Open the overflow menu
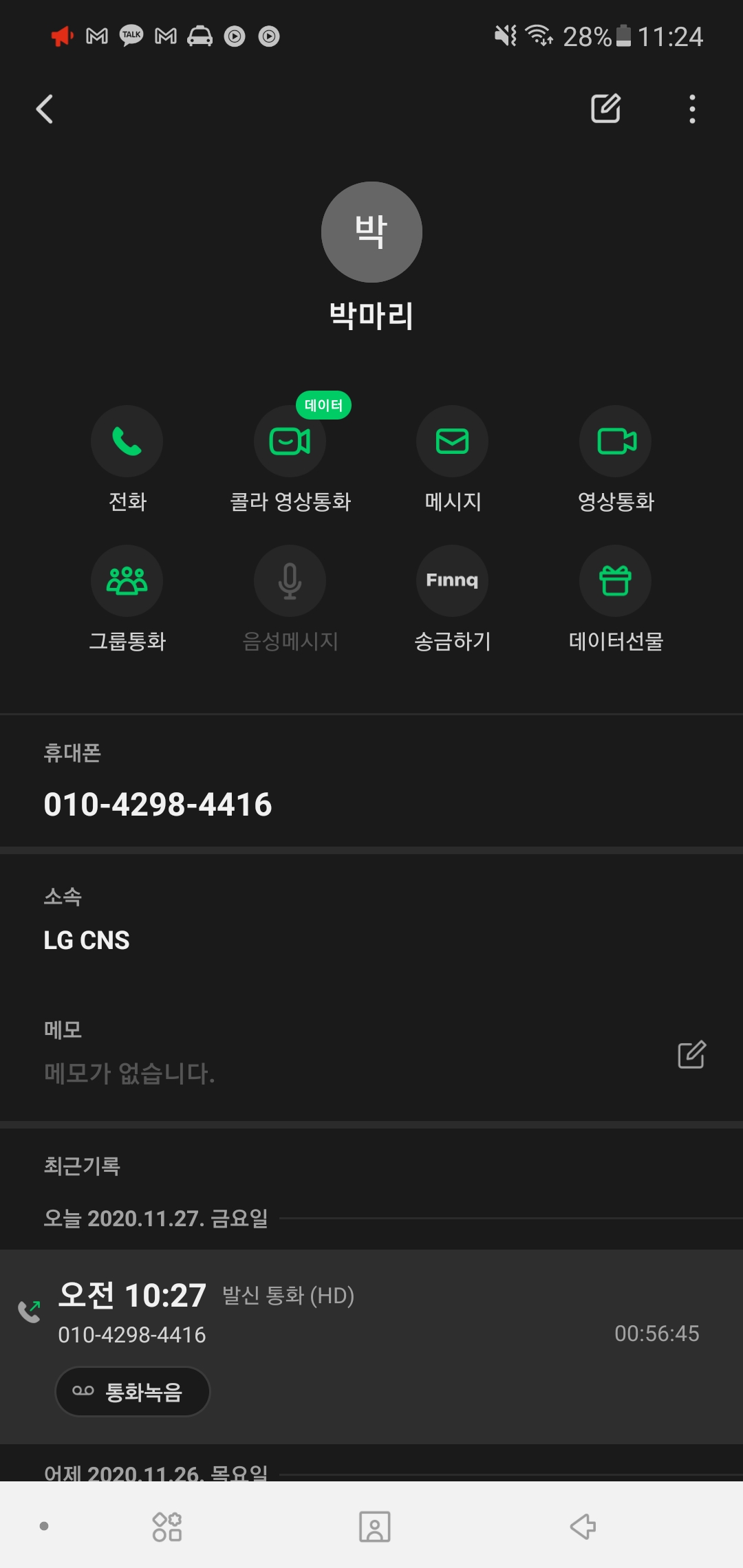743x1568 pixels. point(692,109)
